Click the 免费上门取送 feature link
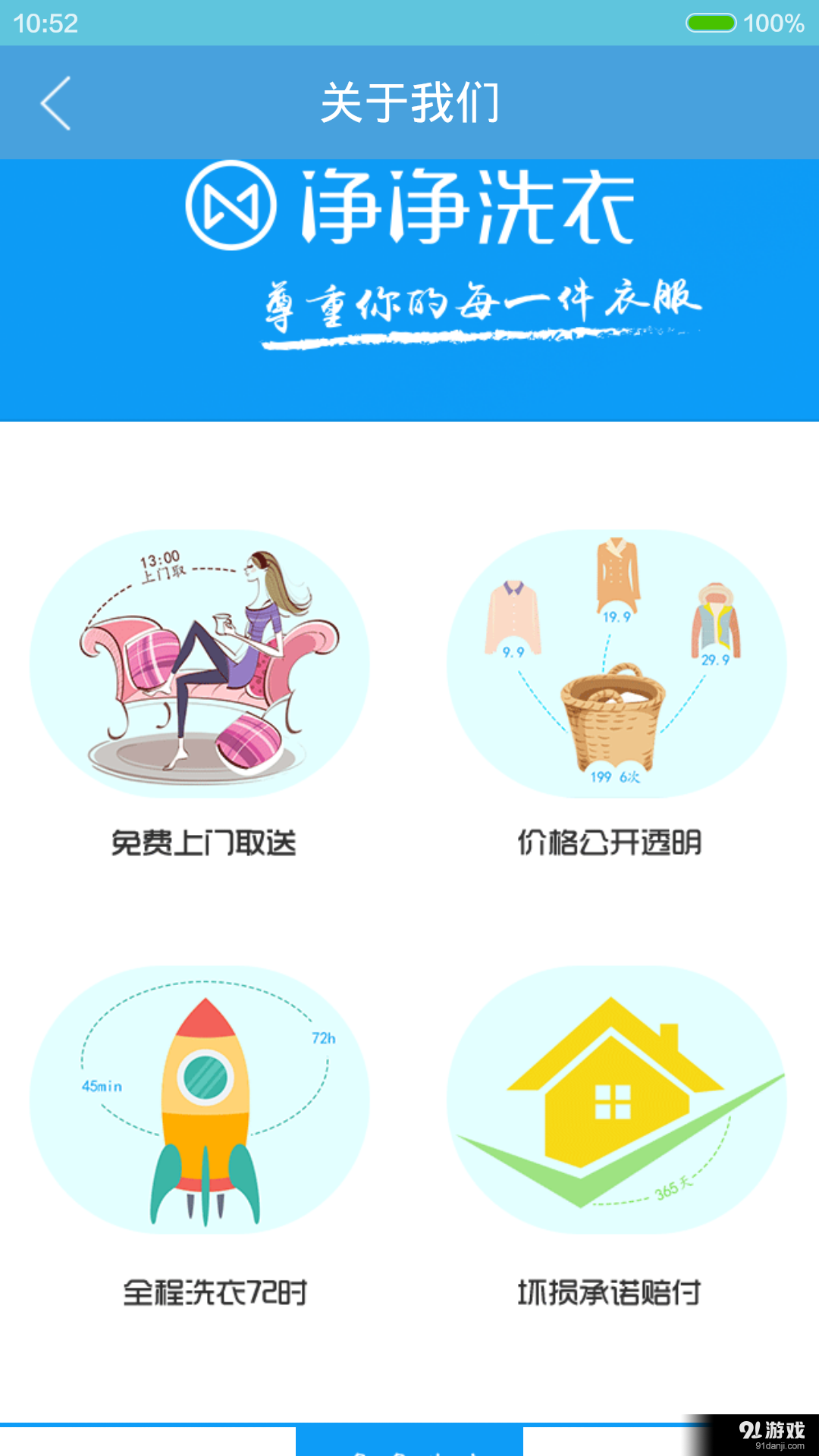The width and height of the screenshot is (819, 1456). pyautogui.click(x=205, y=840)
